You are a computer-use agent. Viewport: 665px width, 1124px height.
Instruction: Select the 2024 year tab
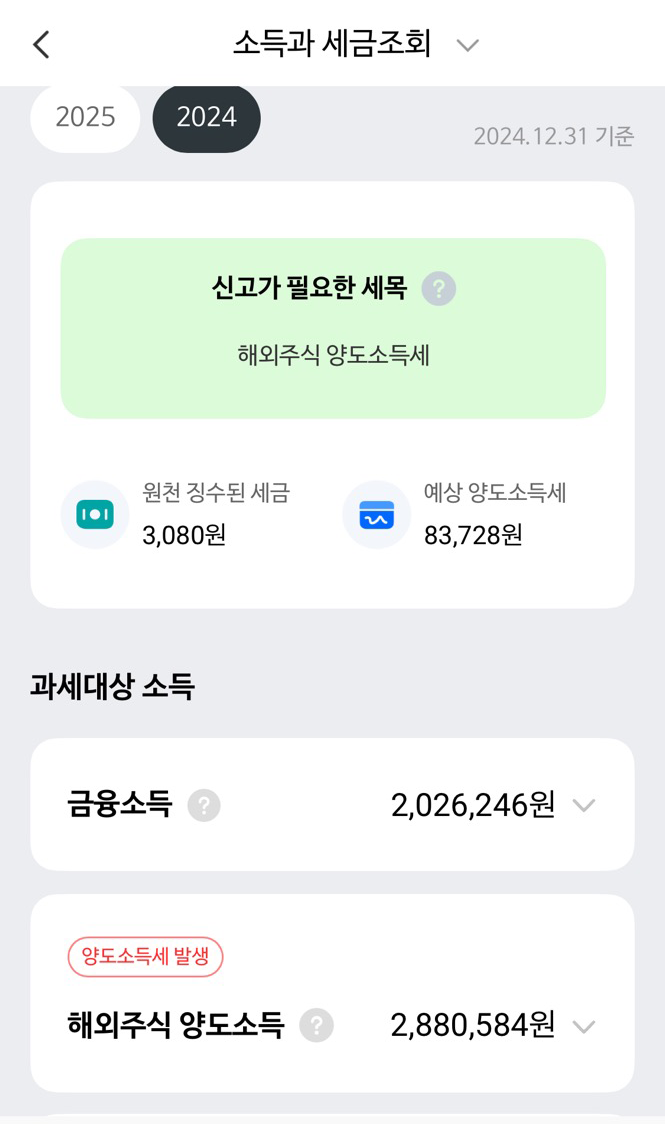click(x=206, y=118)
